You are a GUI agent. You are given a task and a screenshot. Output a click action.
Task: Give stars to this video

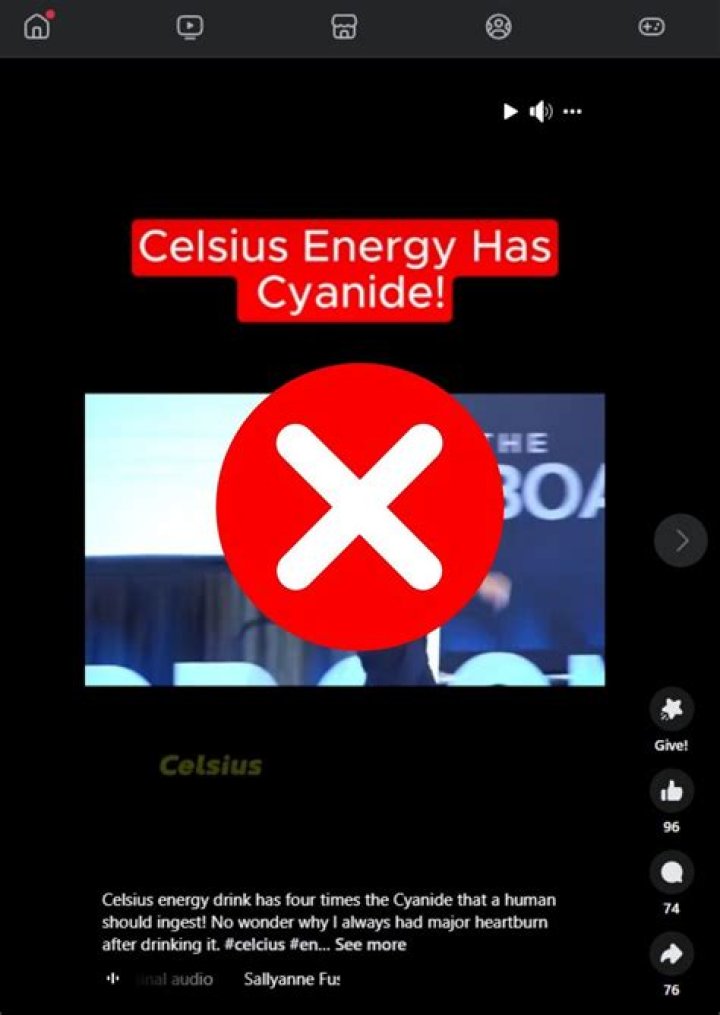click(671, 710)
